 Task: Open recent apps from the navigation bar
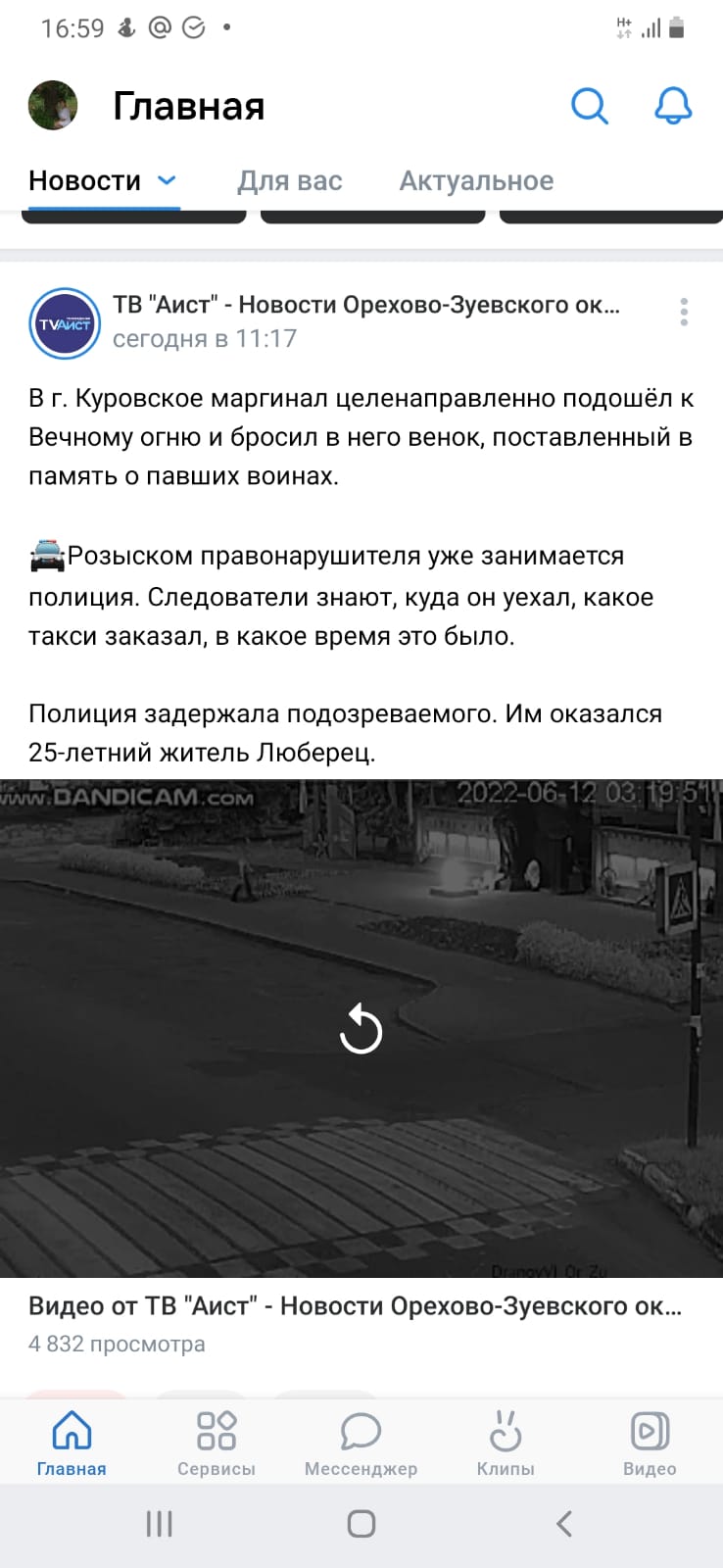click(x=159, y=1524)
